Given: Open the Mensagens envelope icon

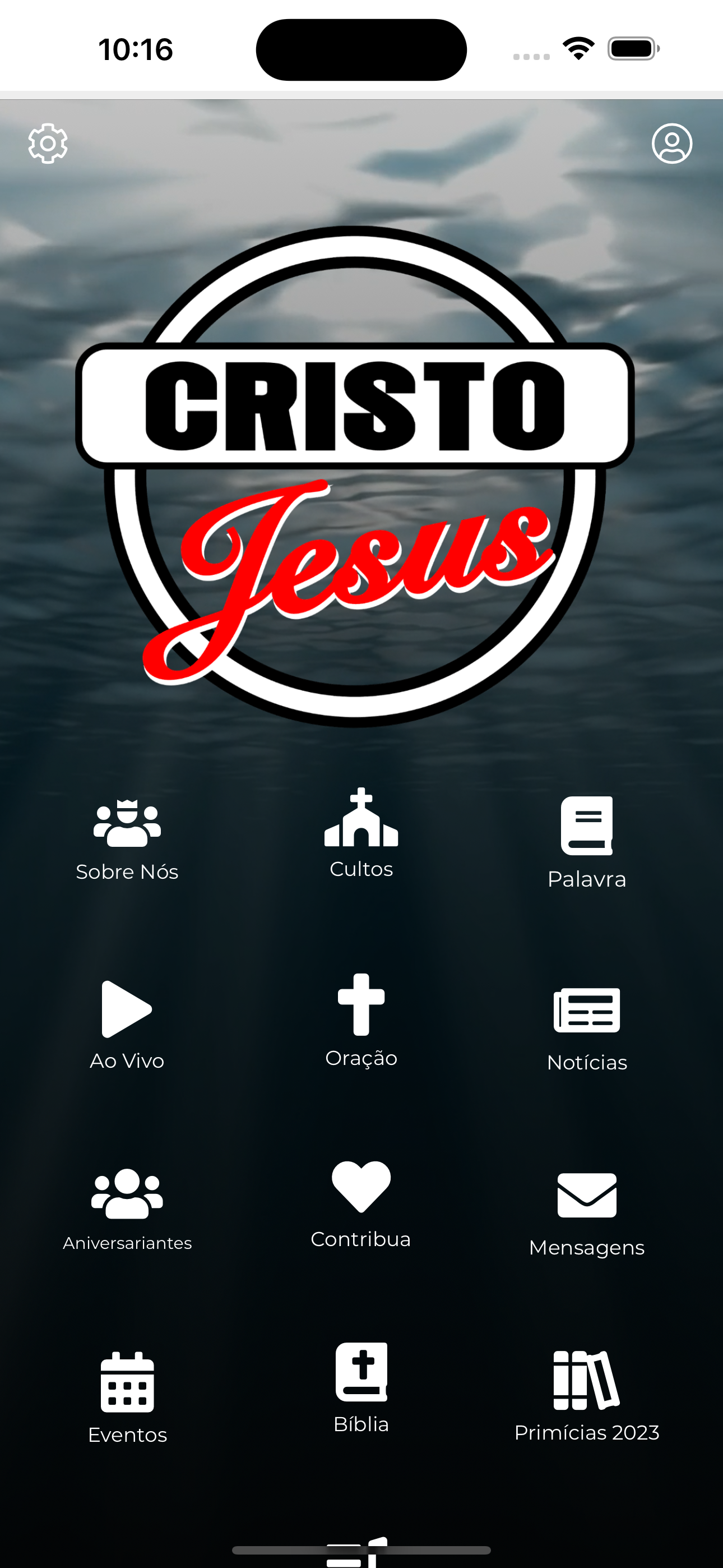Looking at the screenshot, I should tap(586, 1195).
